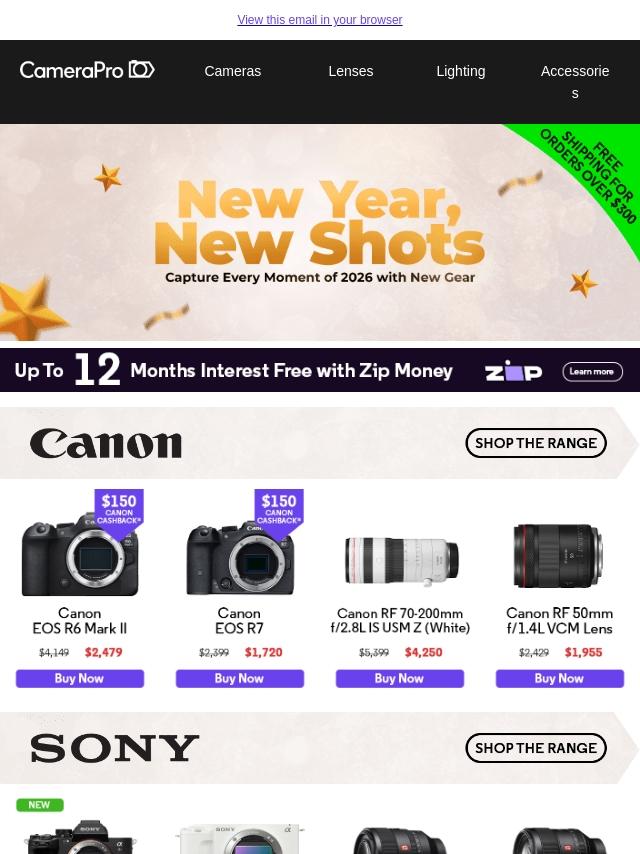The width and height of the screenshot is (640, 854).
Task: Select the Lighting navigation link
Action: click(x=460, y=71)
